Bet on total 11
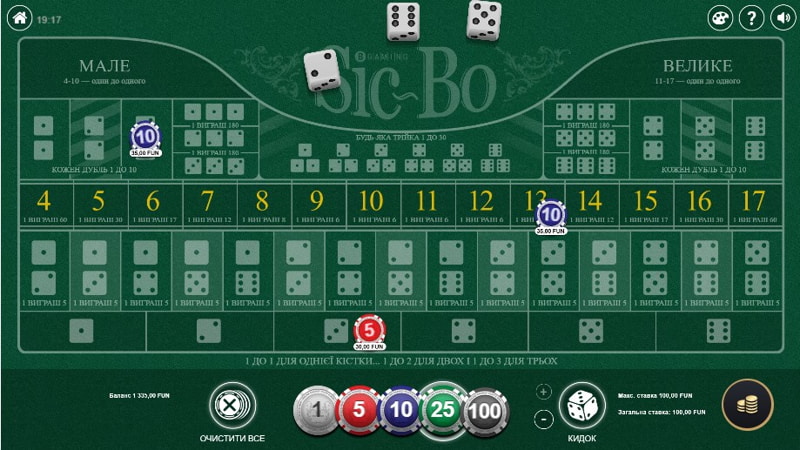This screenshot has width=800, height=450. click(427, 204)
